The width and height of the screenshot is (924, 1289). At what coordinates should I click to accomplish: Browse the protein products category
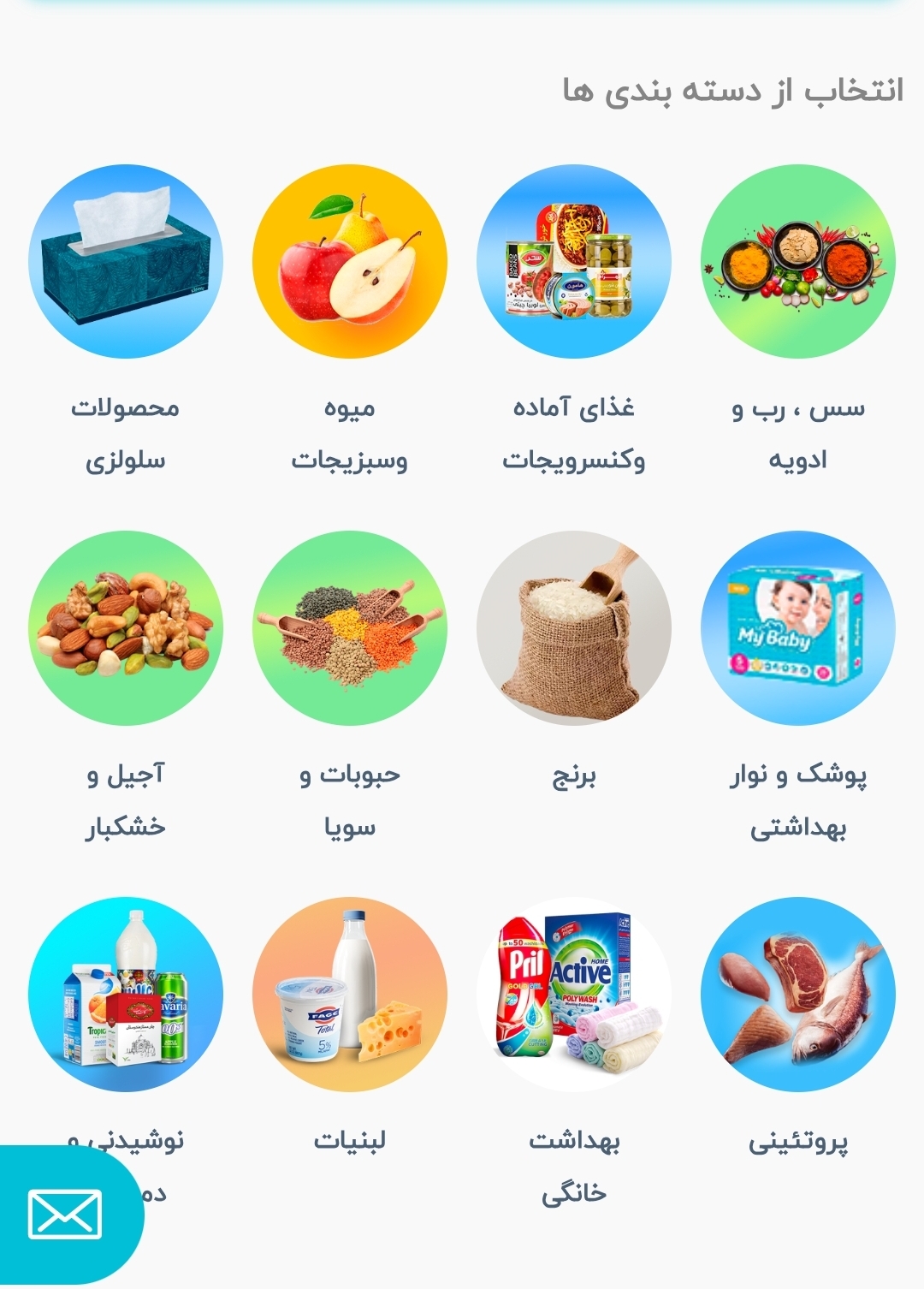click(798, 995)
